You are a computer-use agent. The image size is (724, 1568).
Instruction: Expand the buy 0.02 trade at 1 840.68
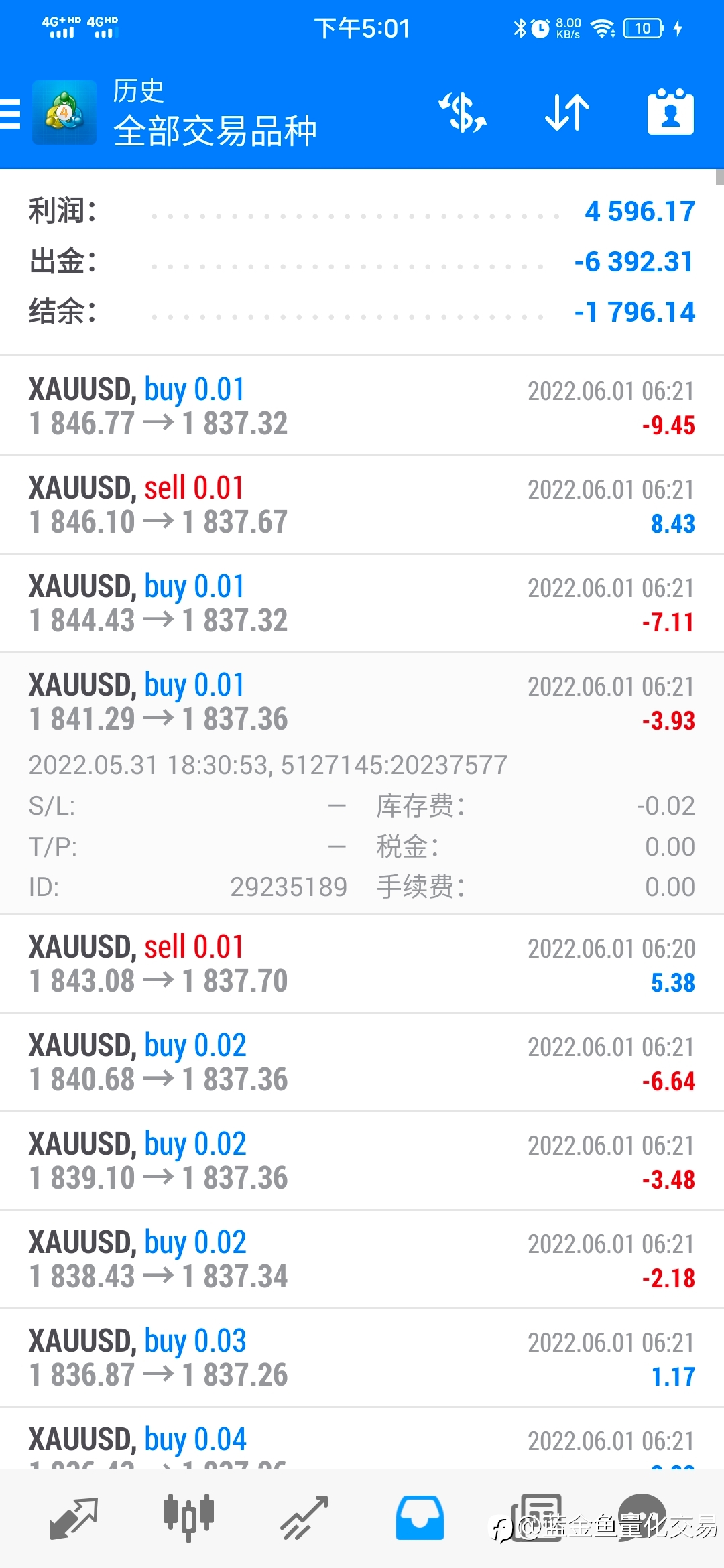tap(362, 1062)
